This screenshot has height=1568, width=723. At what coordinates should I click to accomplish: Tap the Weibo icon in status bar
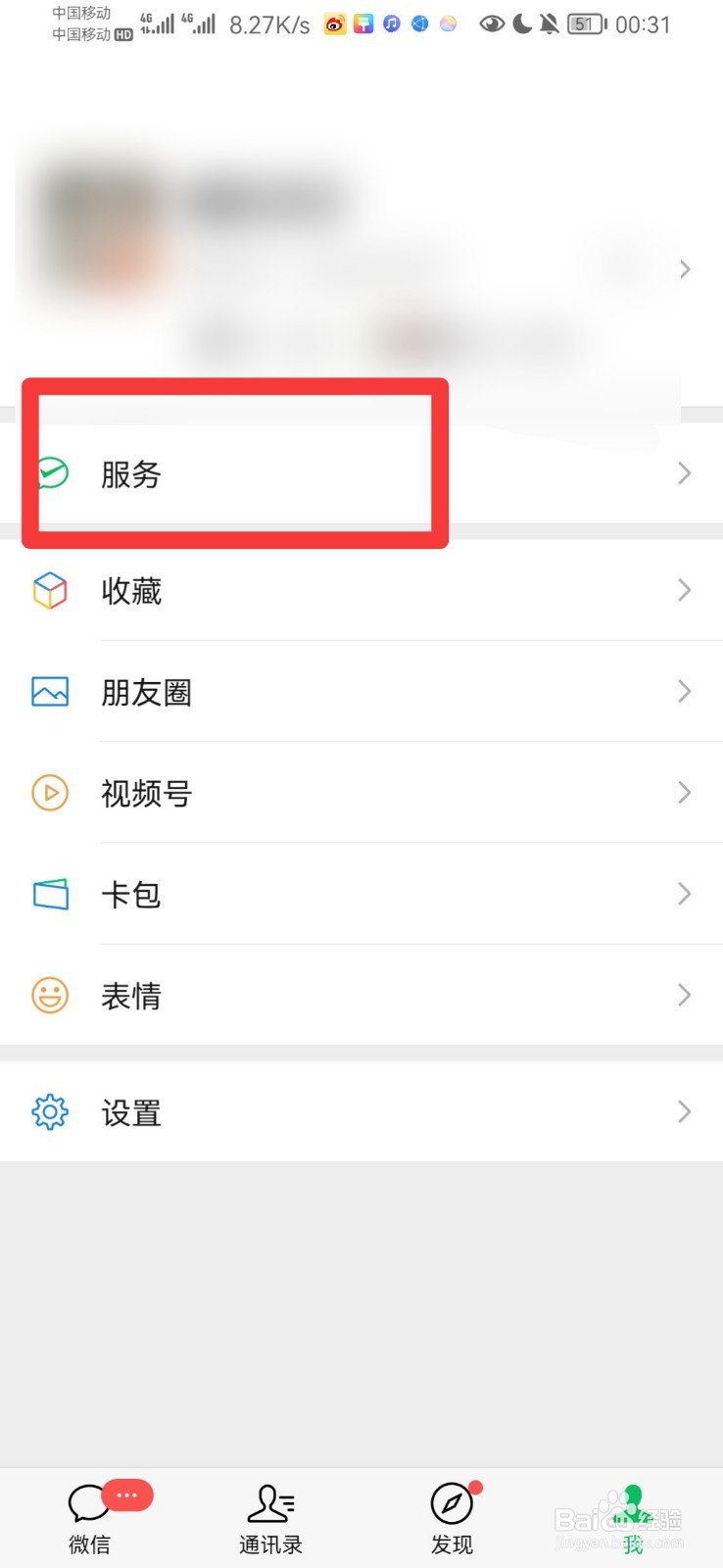coord(335,24)
